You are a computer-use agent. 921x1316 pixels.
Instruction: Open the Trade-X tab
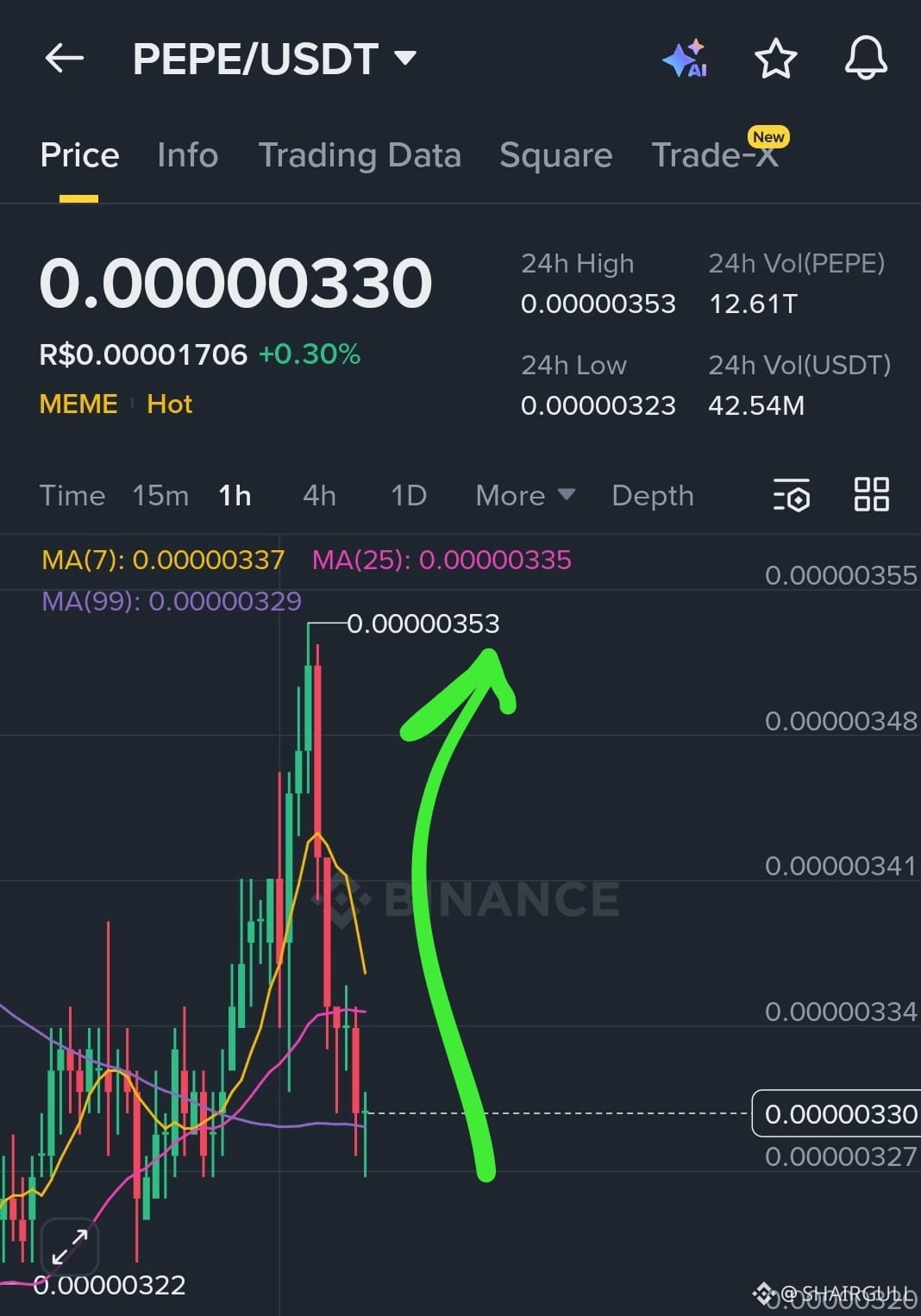[x=715, y=155]
